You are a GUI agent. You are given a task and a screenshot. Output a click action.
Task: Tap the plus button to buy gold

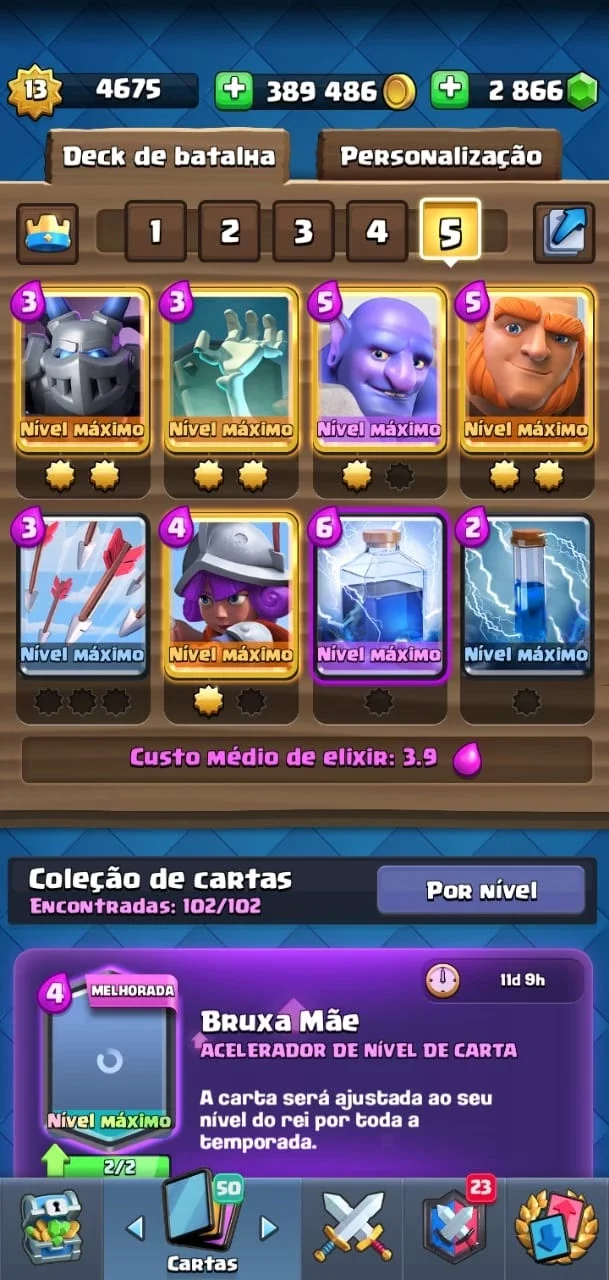click(x=234, y=91)
